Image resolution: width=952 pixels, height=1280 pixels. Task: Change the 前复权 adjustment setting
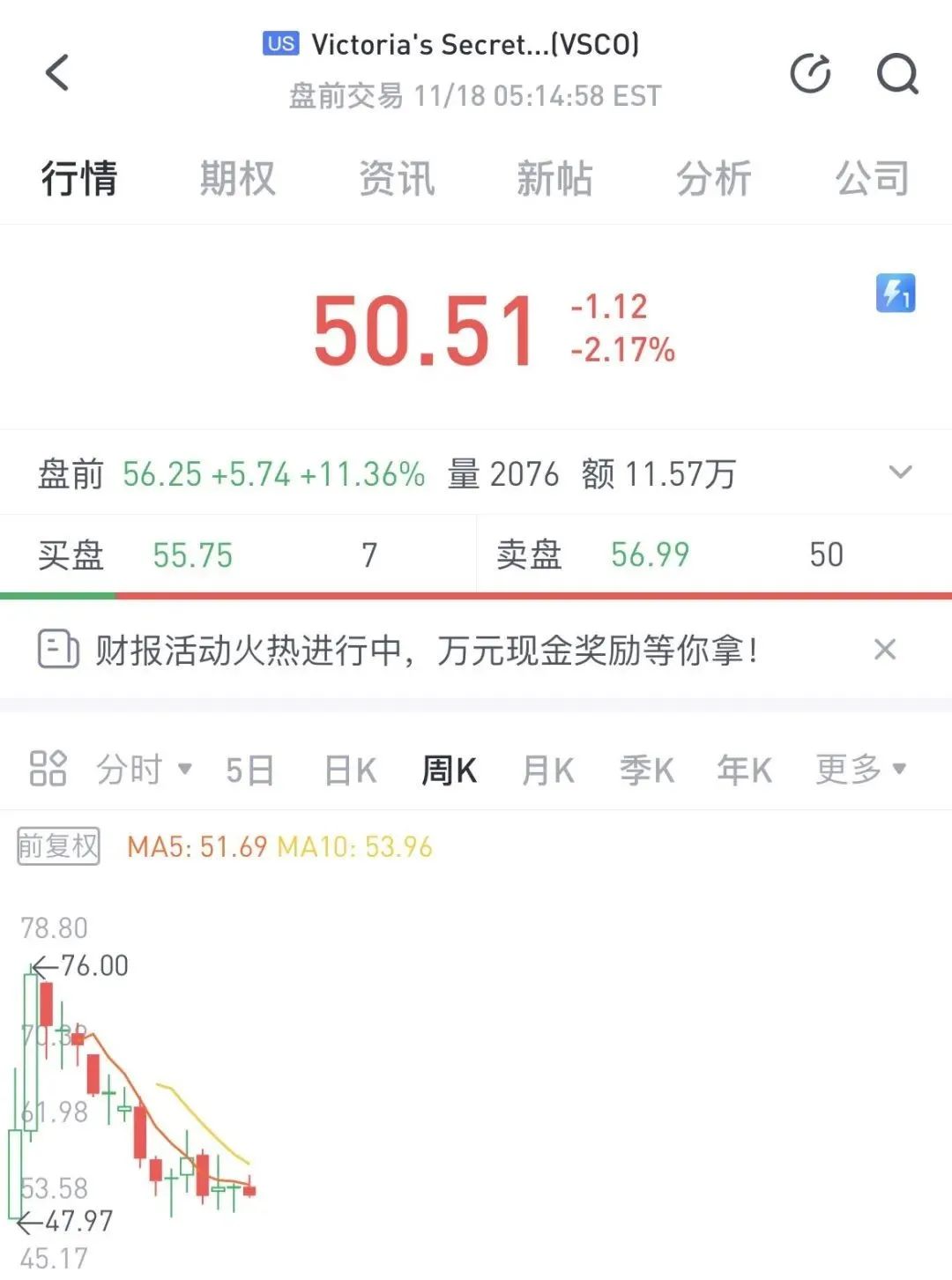tap(58, 846)
